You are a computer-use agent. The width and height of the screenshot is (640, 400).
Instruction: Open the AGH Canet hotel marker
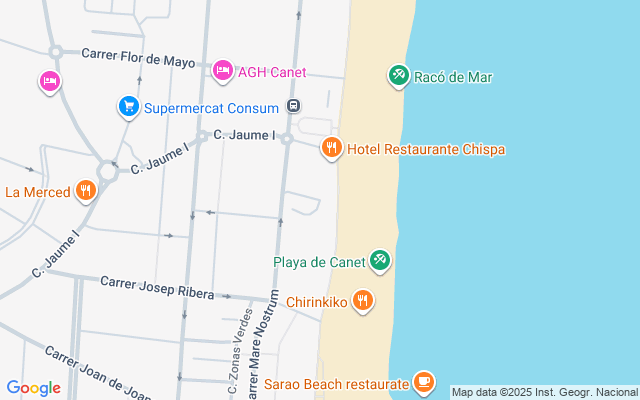click(222, 71)
